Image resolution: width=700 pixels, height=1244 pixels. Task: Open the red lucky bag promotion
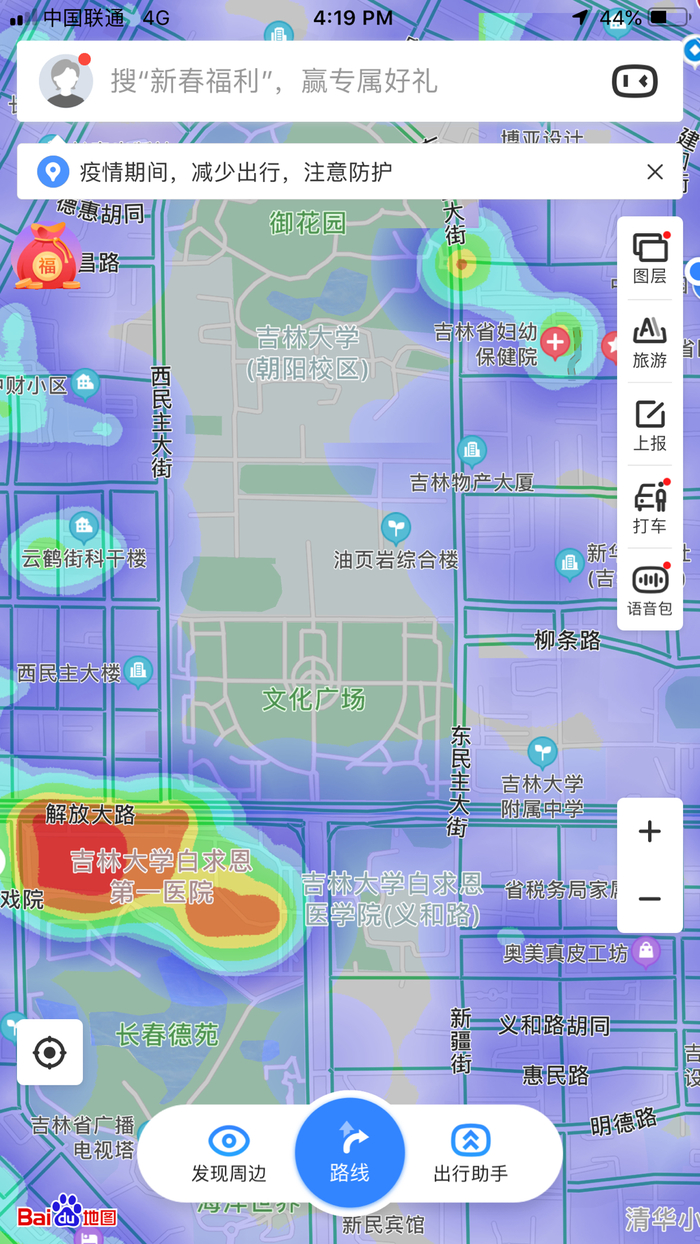click(47, 257)
